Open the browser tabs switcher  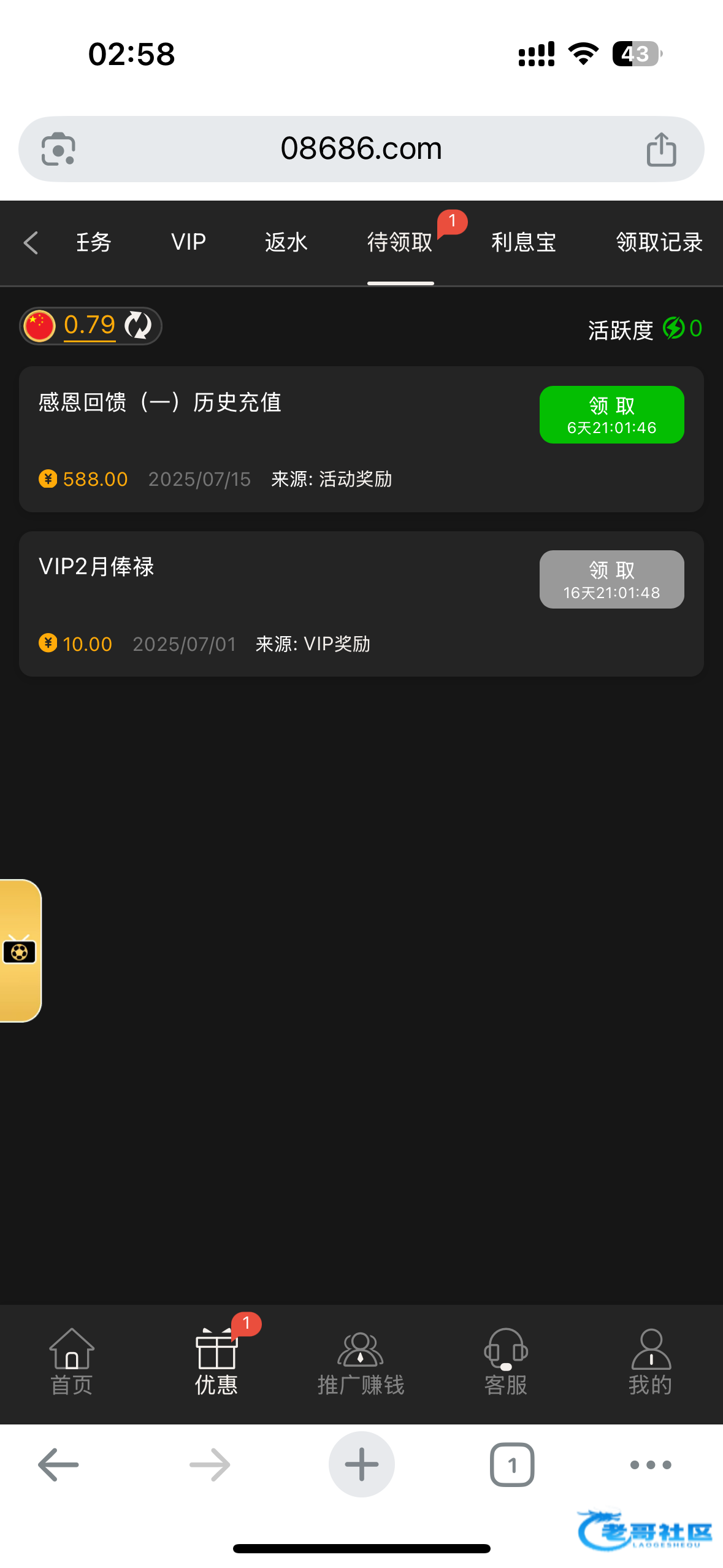[x=511, y=1465]
